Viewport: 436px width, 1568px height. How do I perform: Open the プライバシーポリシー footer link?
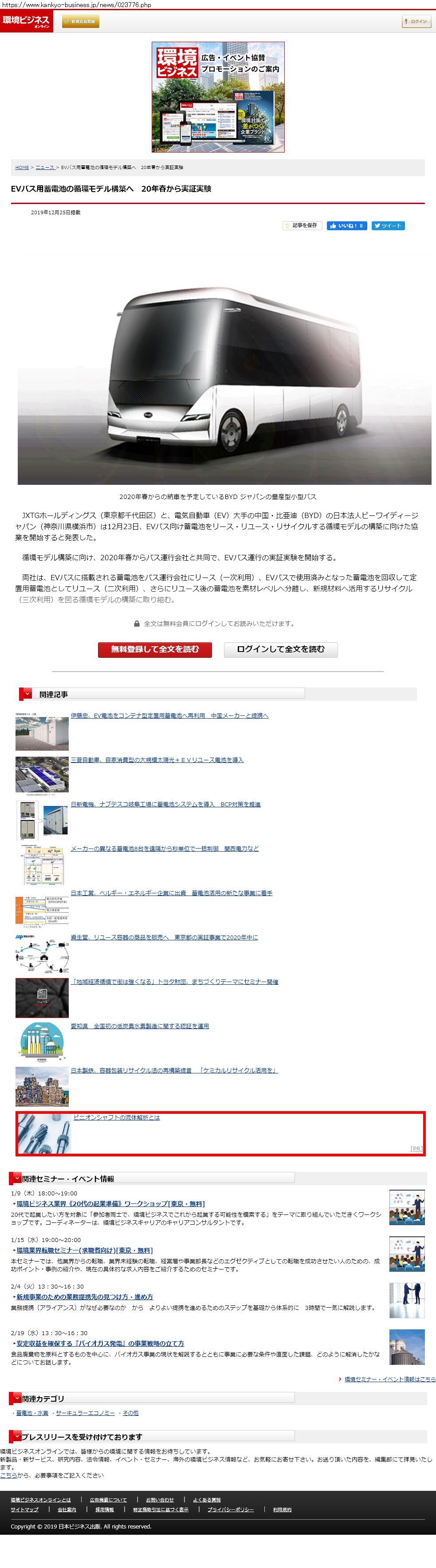click(230, 1509)
